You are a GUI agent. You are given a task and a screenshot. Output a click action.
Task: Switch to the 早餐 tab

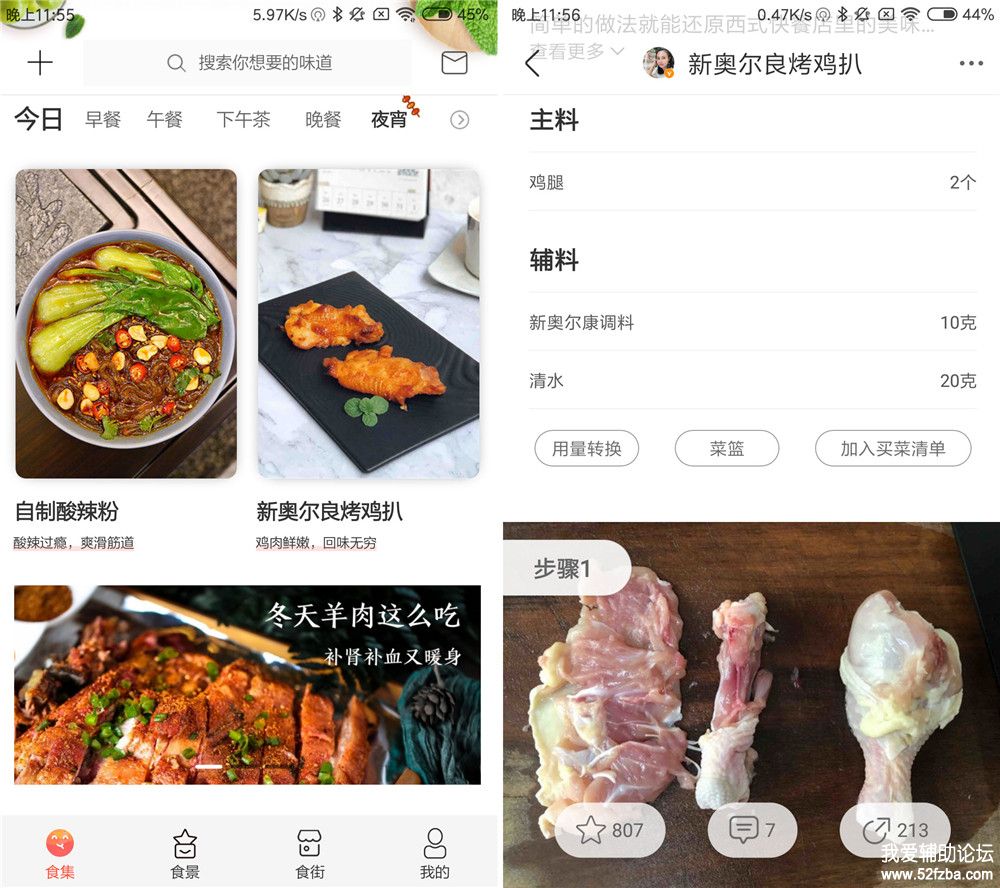tap(103, 120)
